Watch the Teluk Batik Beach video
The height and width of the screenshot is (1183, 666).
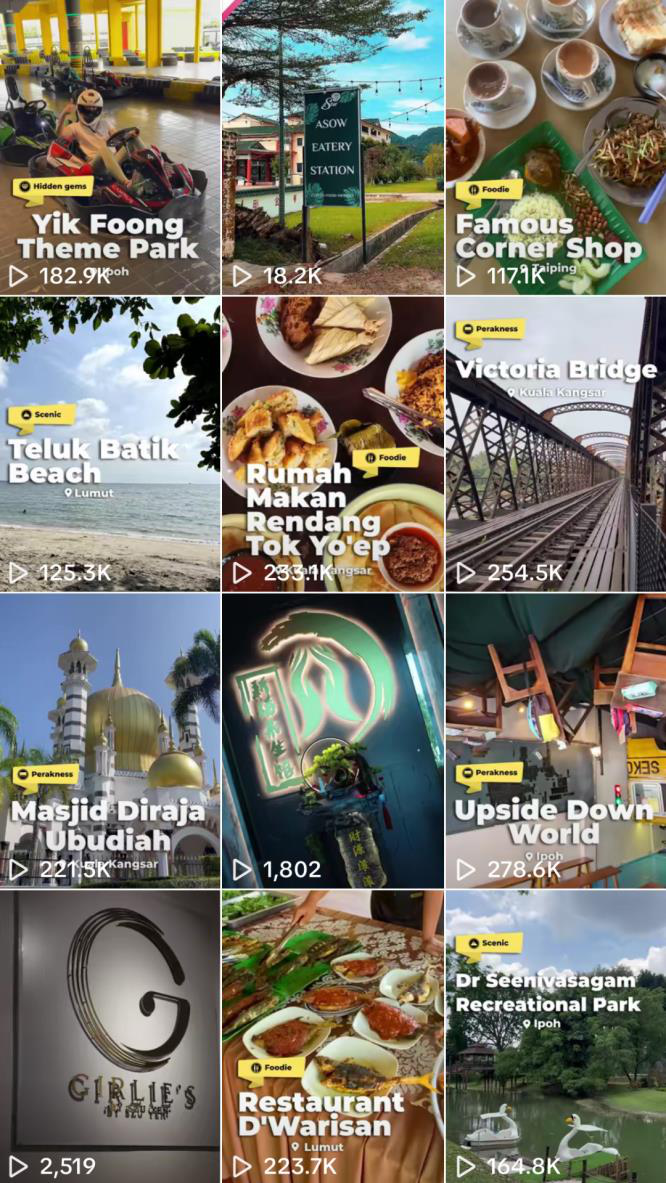point(110,443)
